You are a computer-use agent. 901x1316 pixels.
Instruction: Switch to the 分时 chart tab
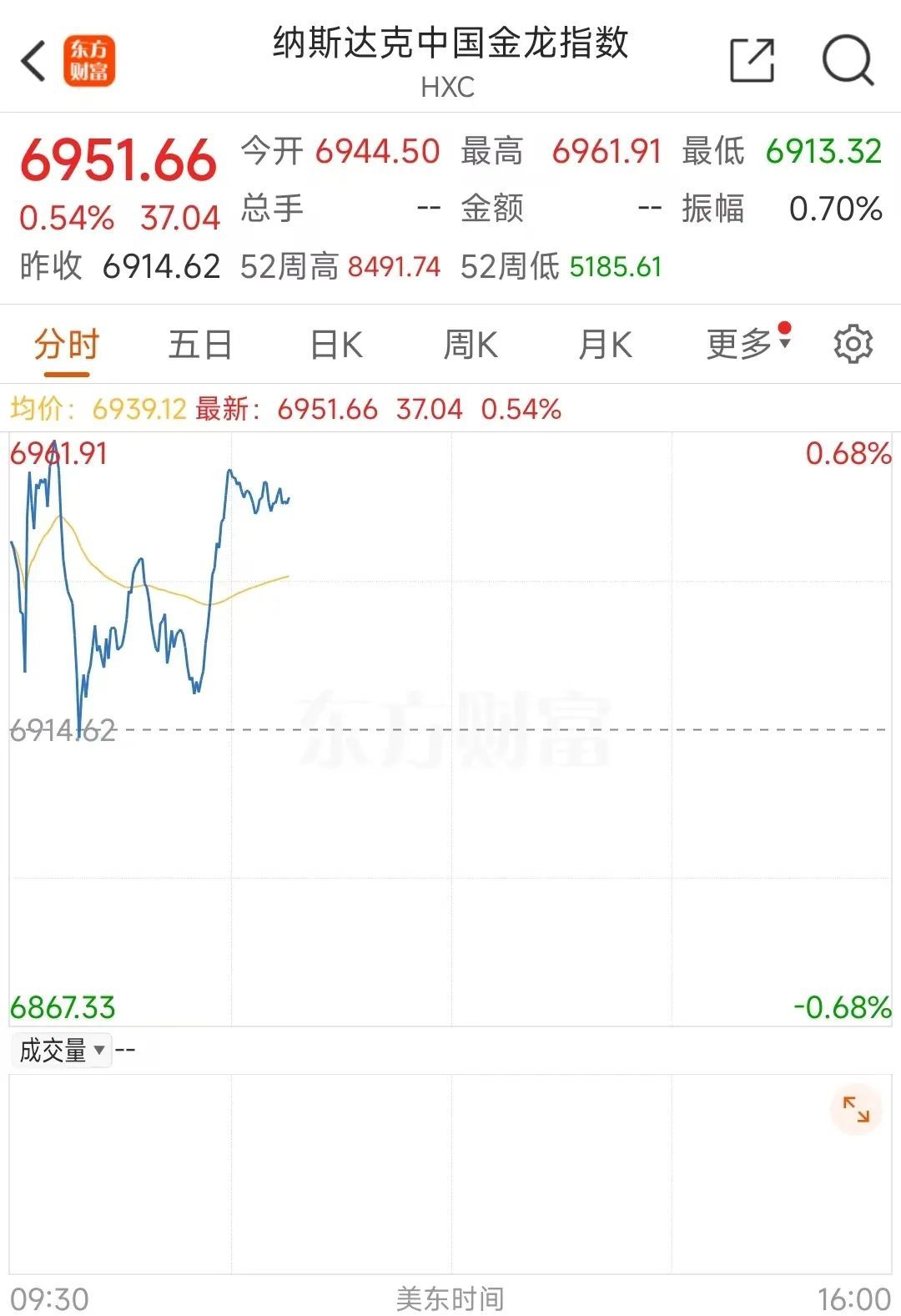67,345
